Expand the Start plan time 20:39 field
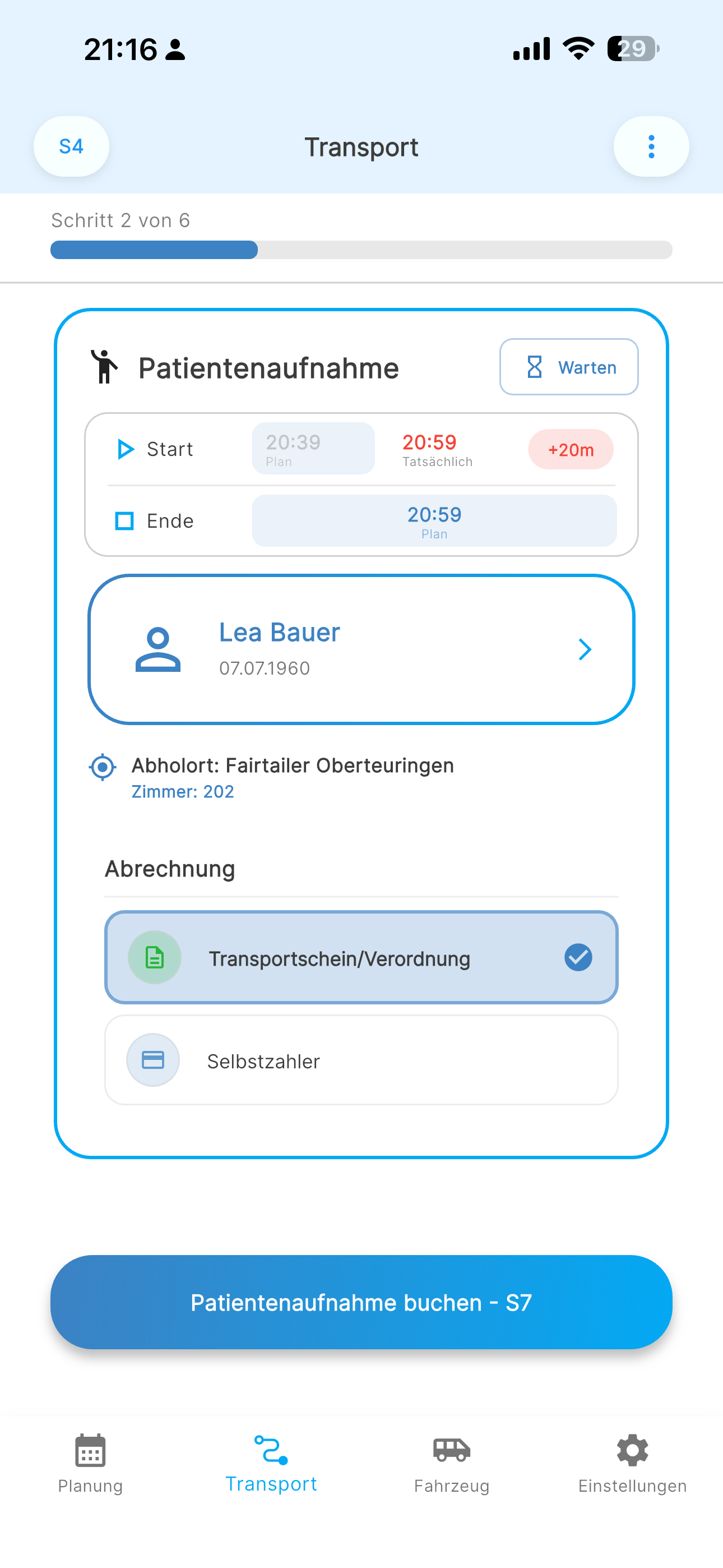Viewport: 723px width, 1568px height. pos(313,449)
